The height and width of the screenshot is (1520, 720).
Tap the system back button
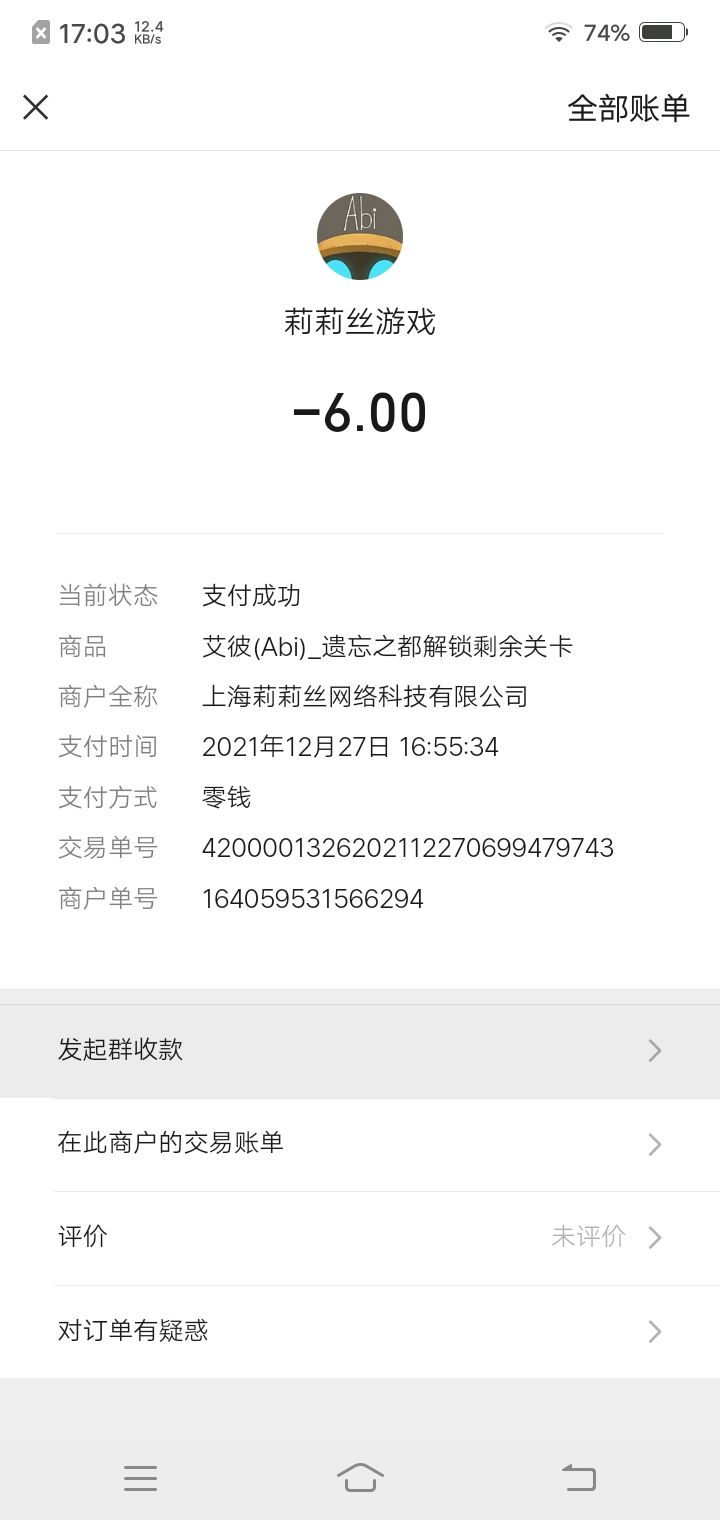578,1477
